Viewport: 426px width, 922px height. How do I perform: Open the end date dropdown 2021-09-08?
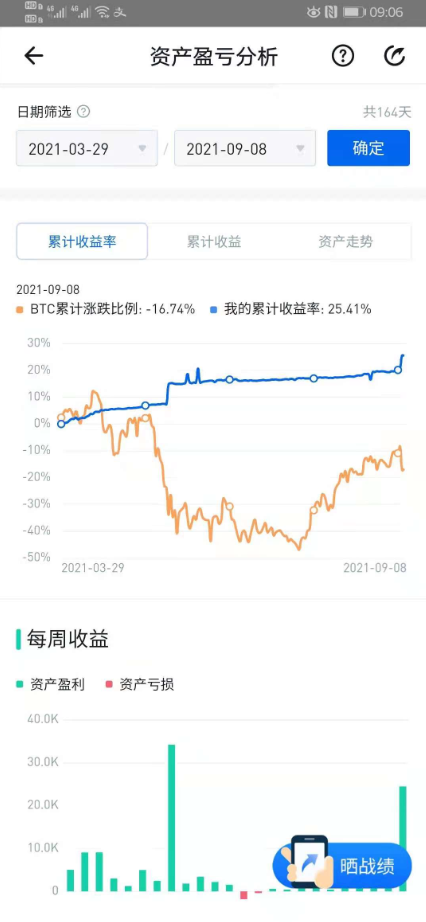(245, 148)
